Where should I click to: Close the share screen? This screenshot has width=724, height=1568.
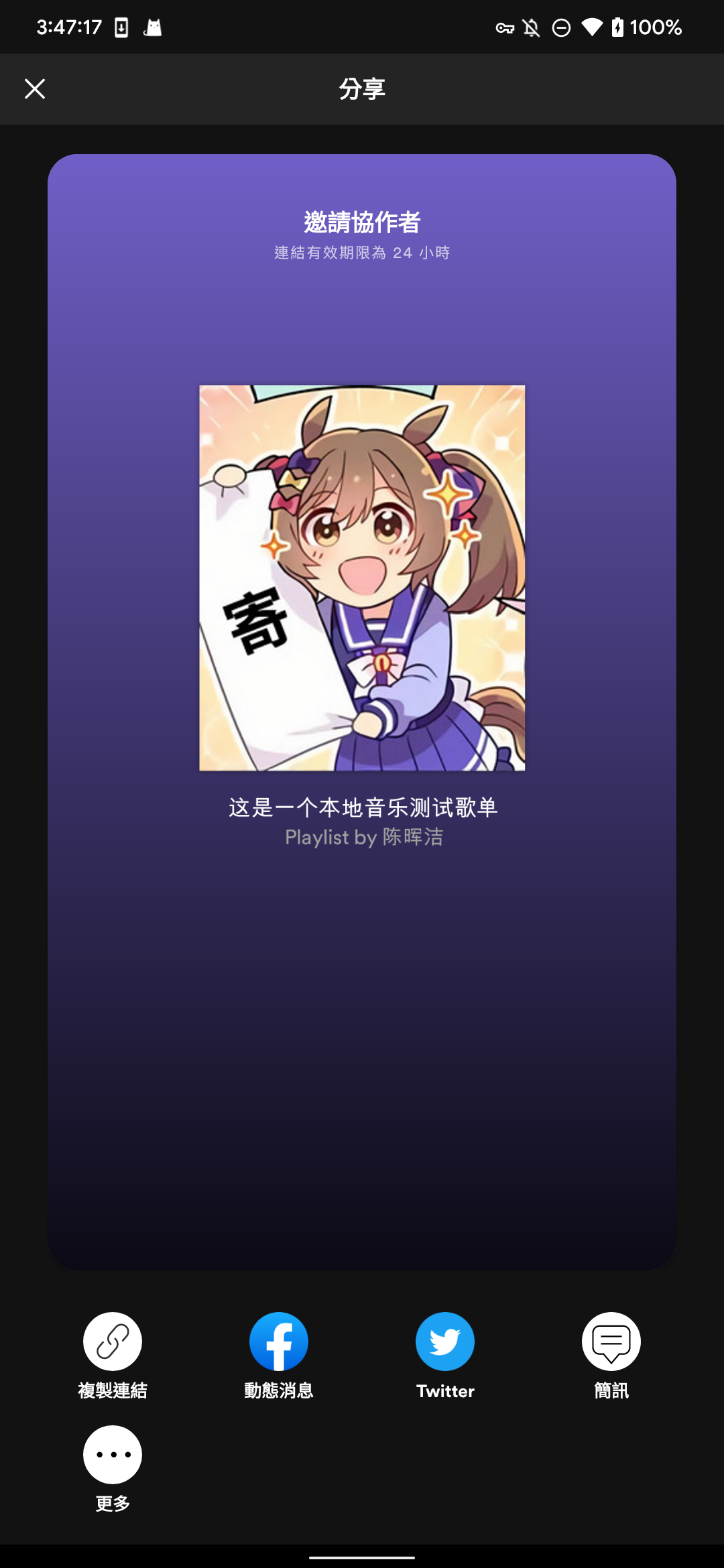pos(35,88)
